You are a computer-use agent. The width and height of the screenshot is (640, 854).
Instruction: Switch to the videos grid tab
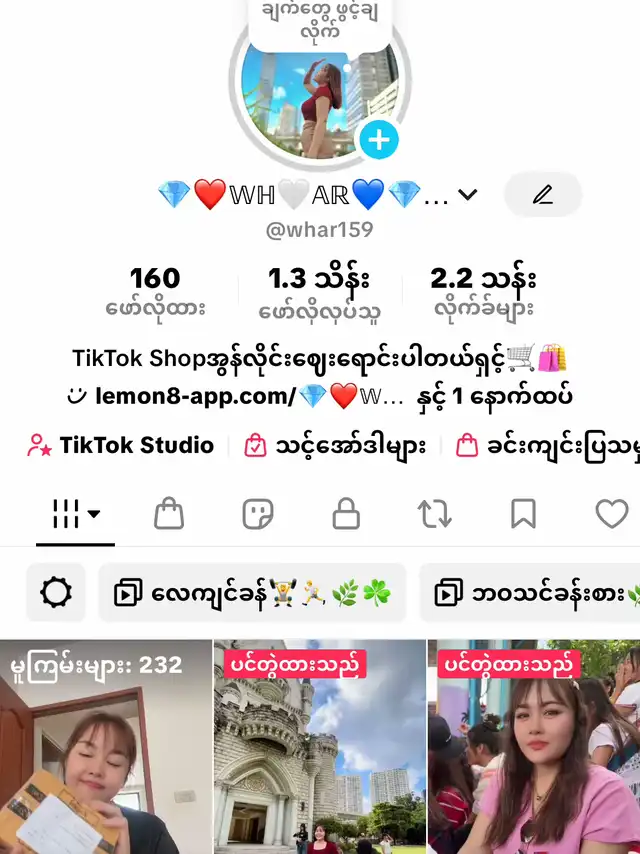75,514
